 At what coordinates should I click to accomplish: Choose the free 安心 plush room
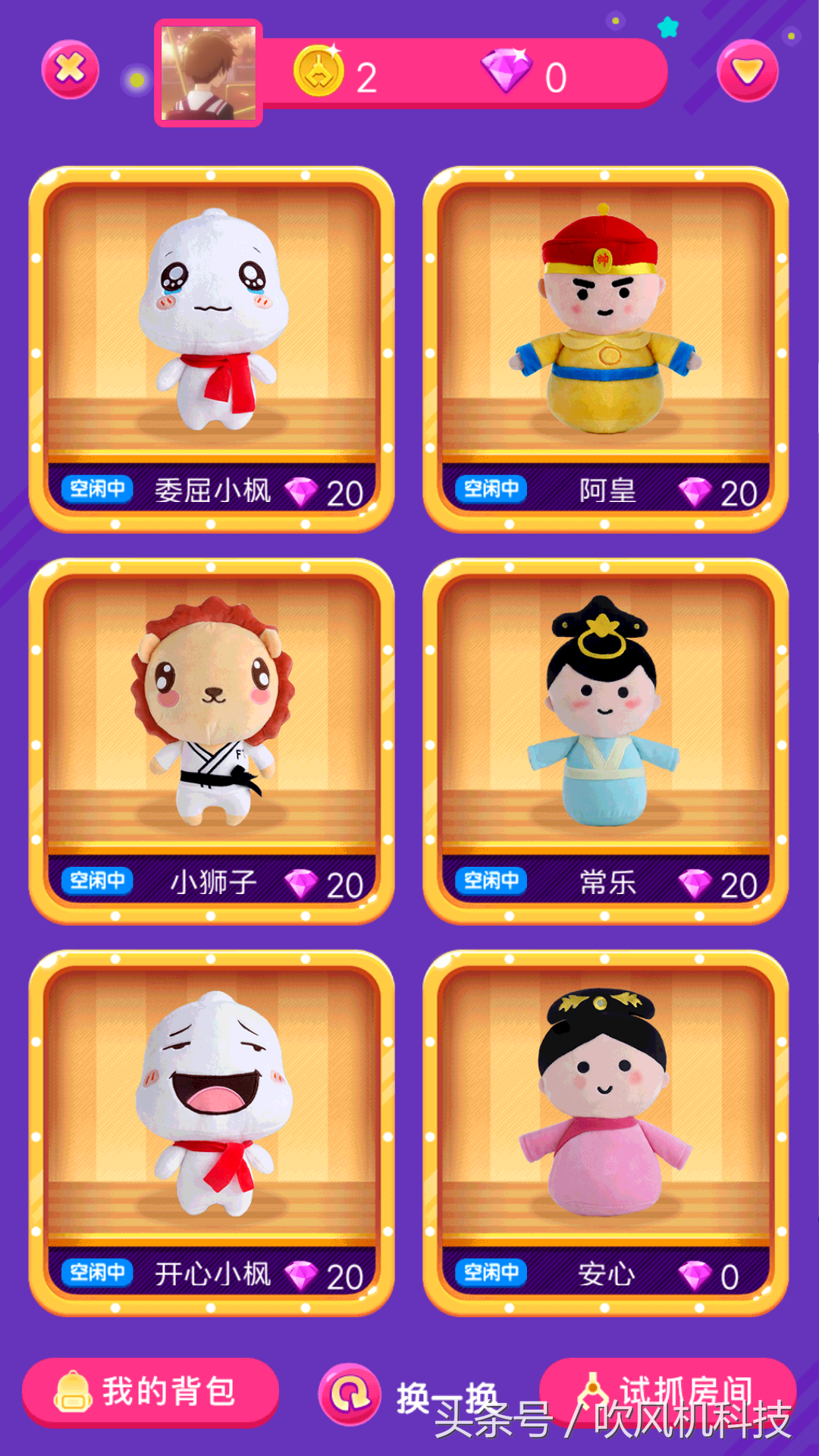605,1133
